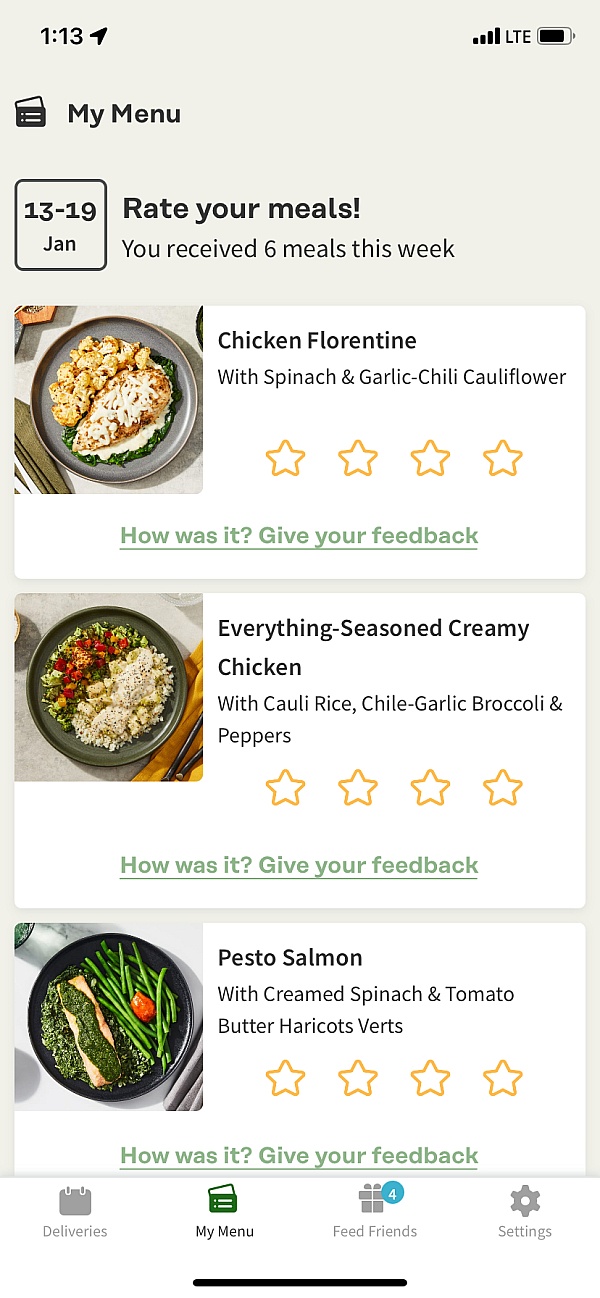View the Everything-Seasoned Creamy Chicken photo

[x=109, y=688]
